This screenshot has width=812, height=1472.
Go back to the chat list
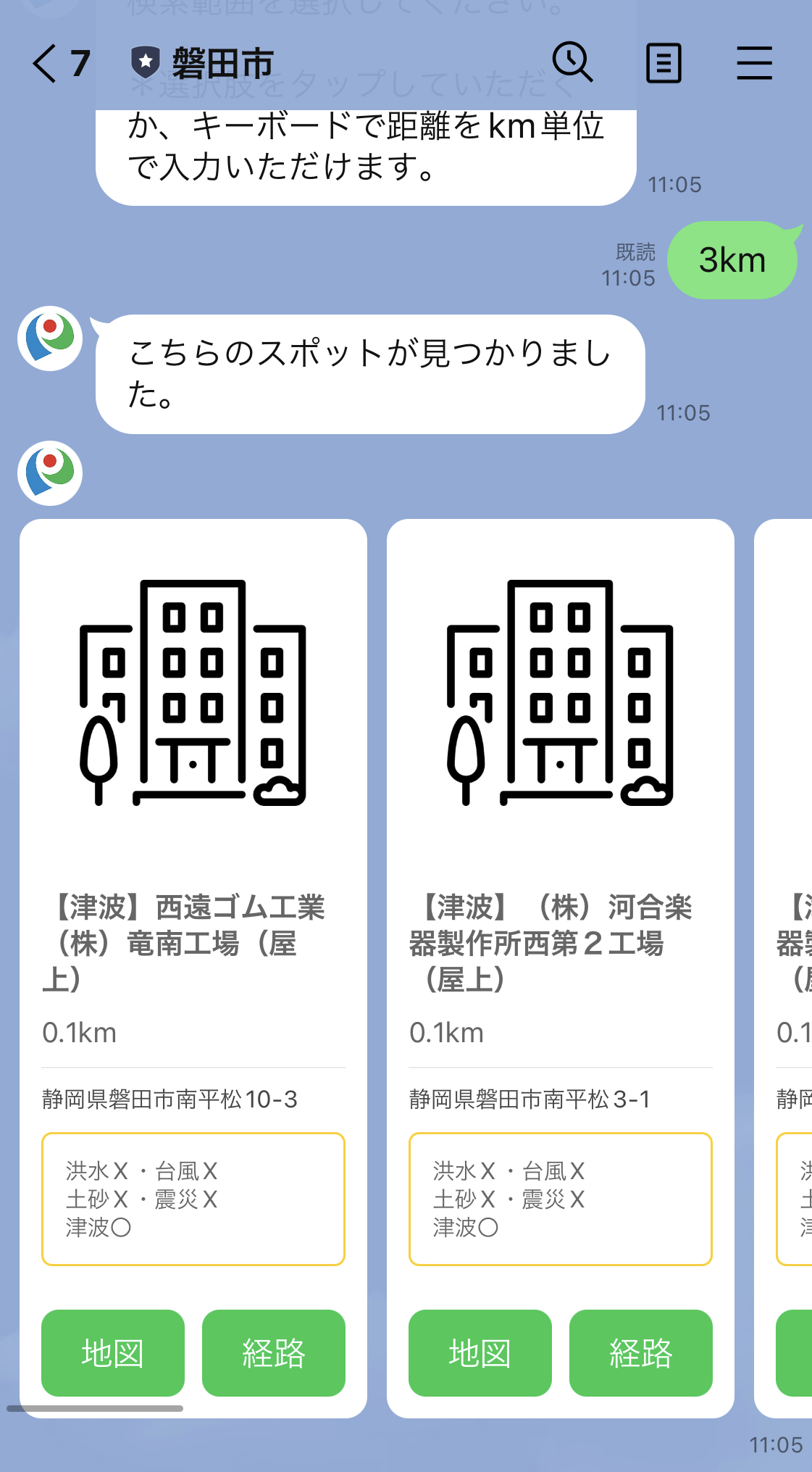pos(45,64)
